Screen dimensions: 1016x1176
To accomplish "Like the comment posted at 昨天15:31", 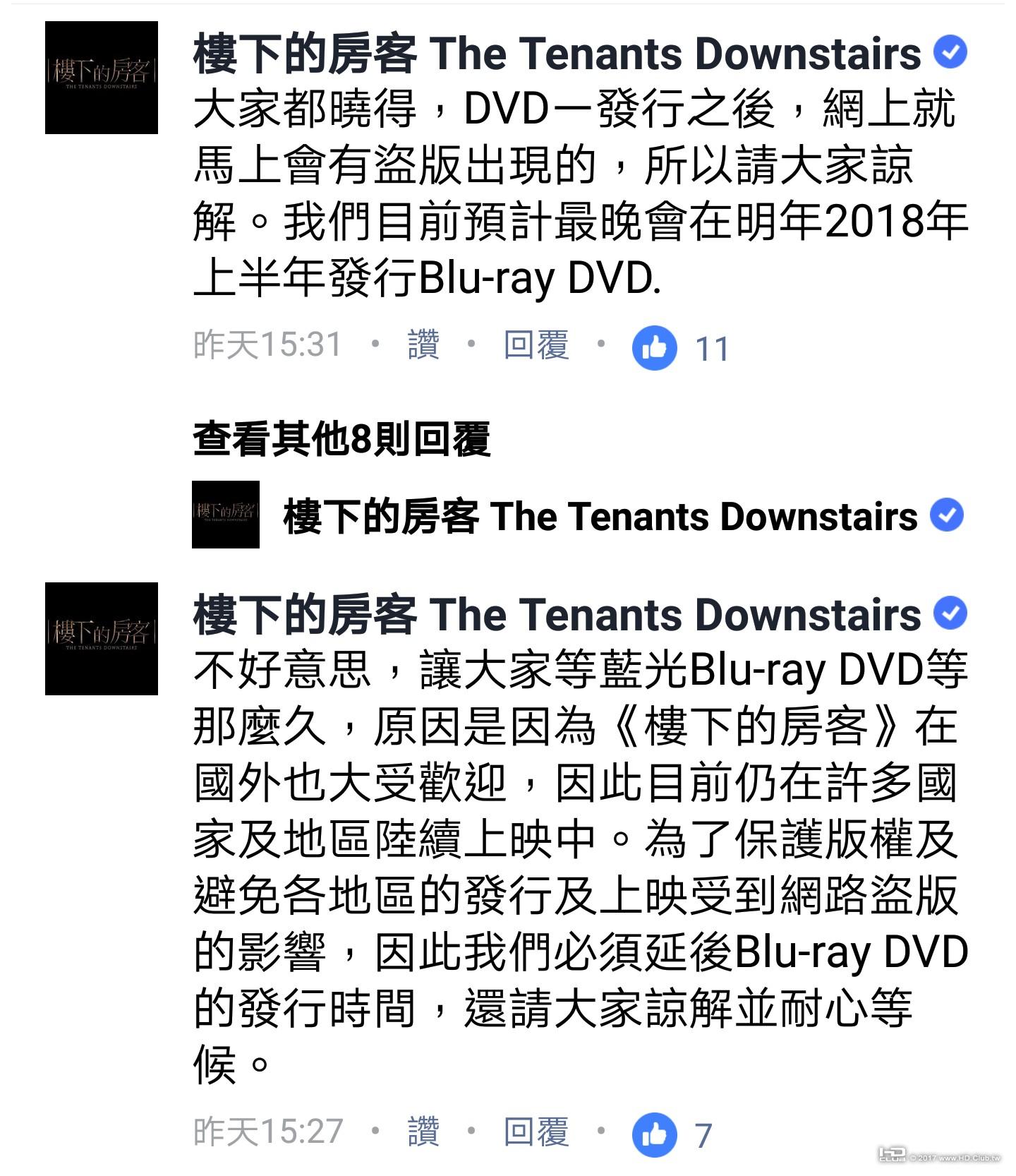I will pyautogui.click(x=423, y=345).
